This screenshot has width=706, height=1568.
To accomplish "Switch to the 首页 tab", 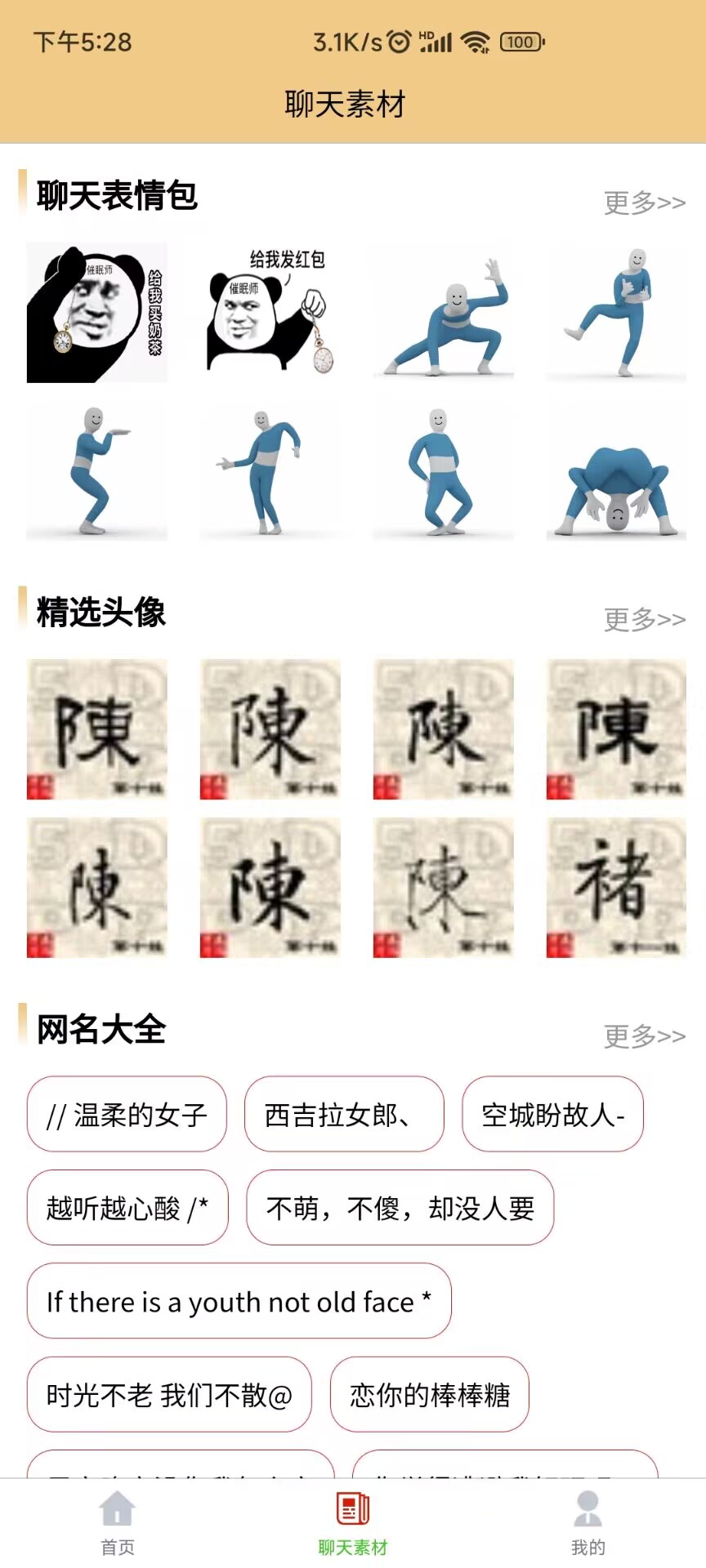I will (118, 1522).
